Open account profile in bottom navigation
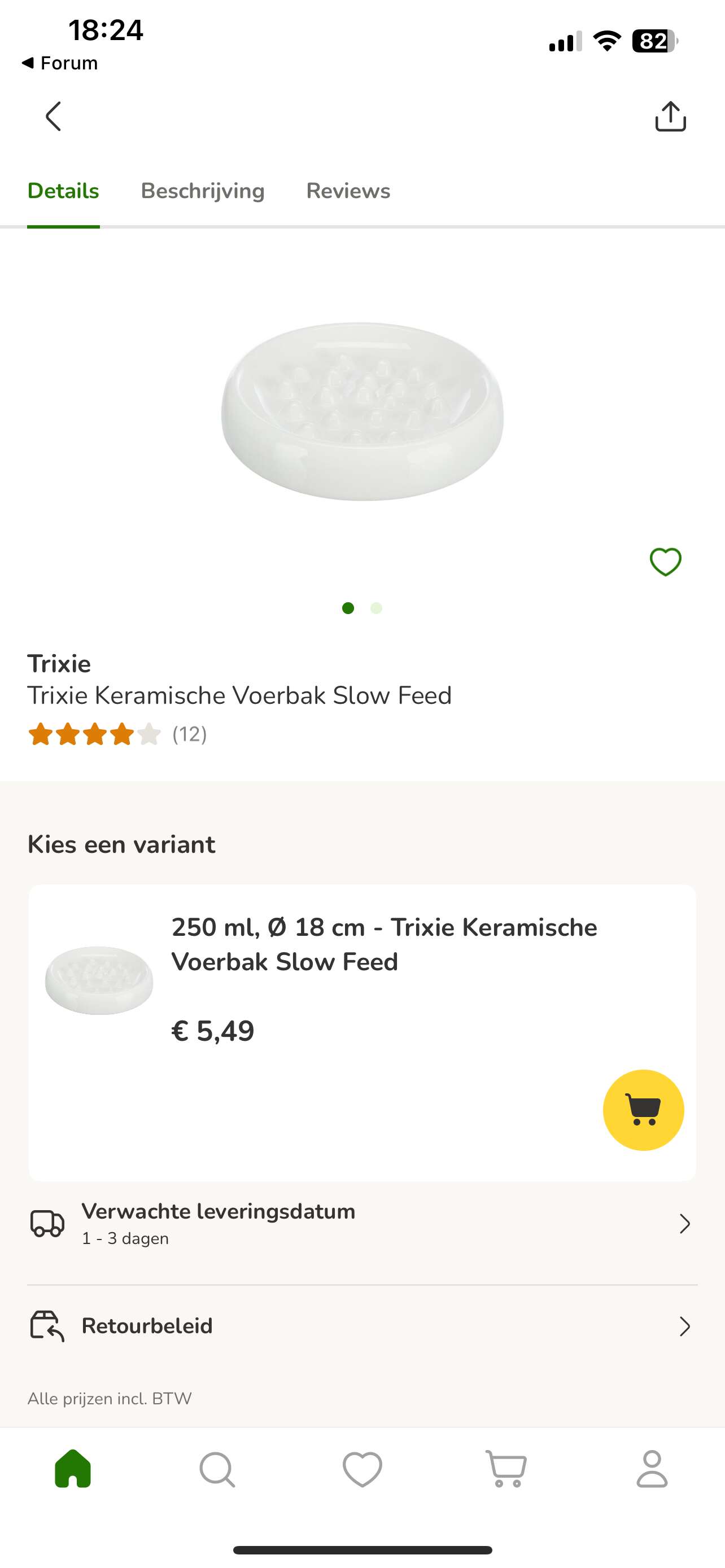The image size is (725, 1568). pos(652,1469)
